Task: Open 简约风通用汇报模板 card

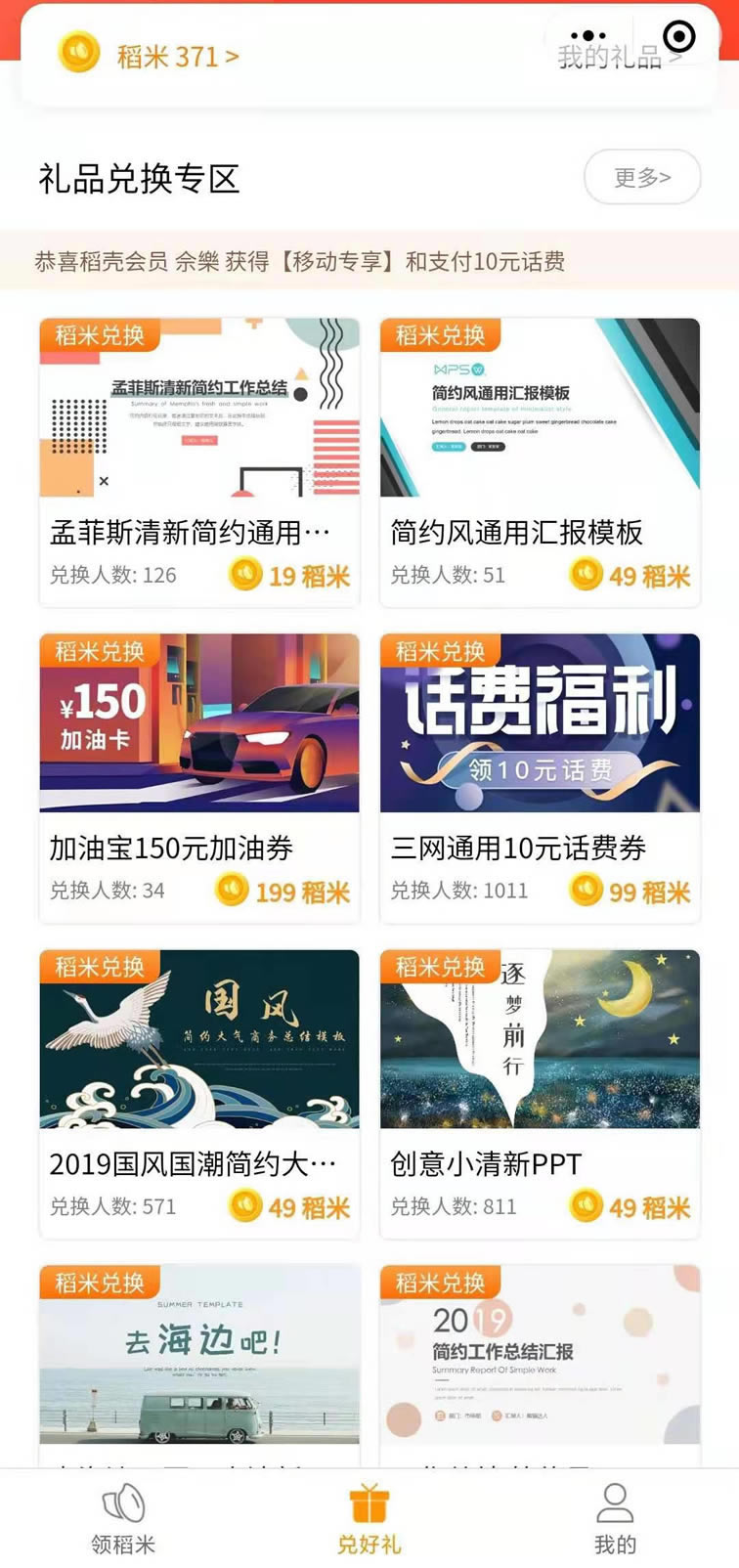Action: point(540,462)
